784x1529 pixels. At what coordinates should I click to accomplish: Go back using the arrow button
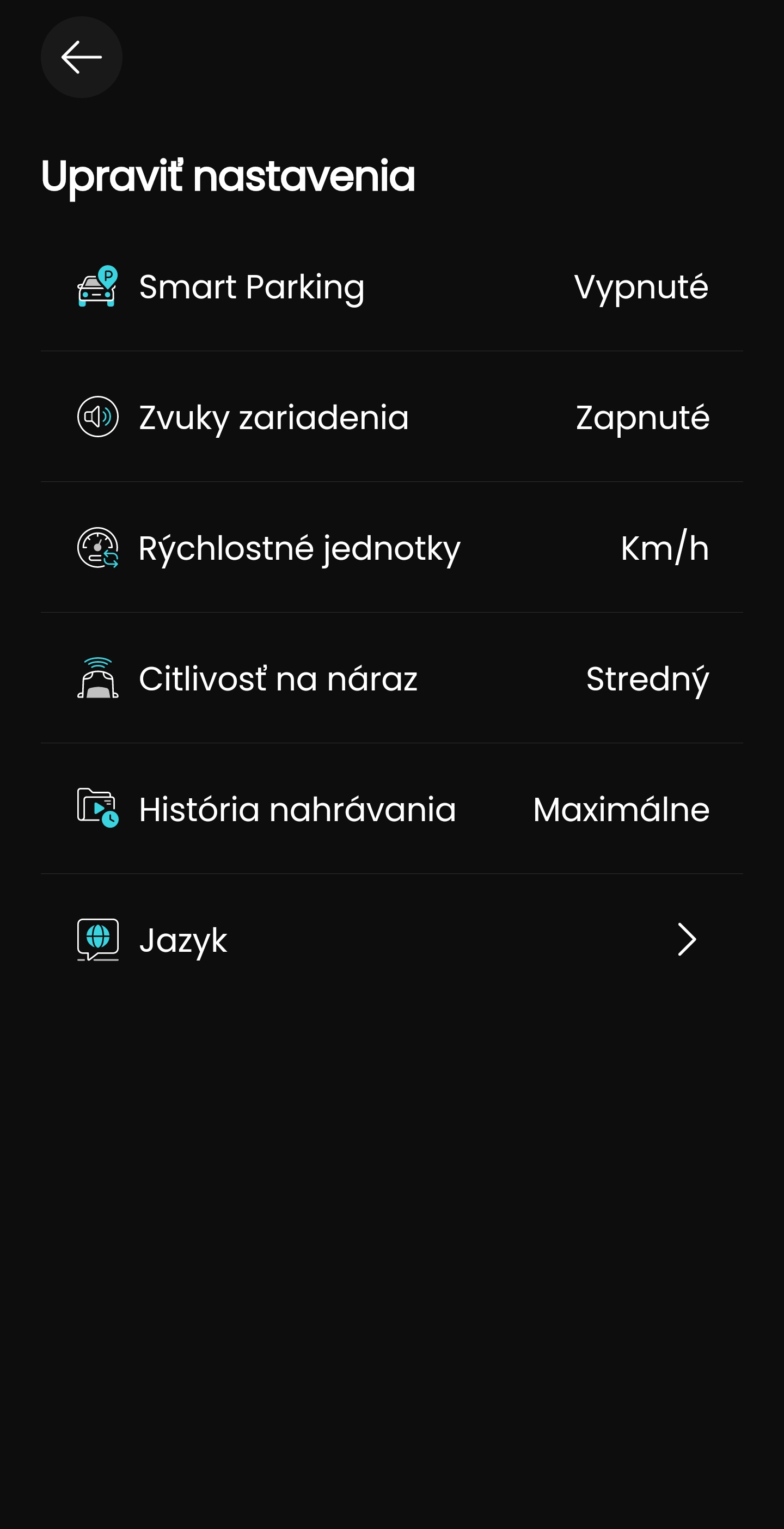(x=81, y=58)
